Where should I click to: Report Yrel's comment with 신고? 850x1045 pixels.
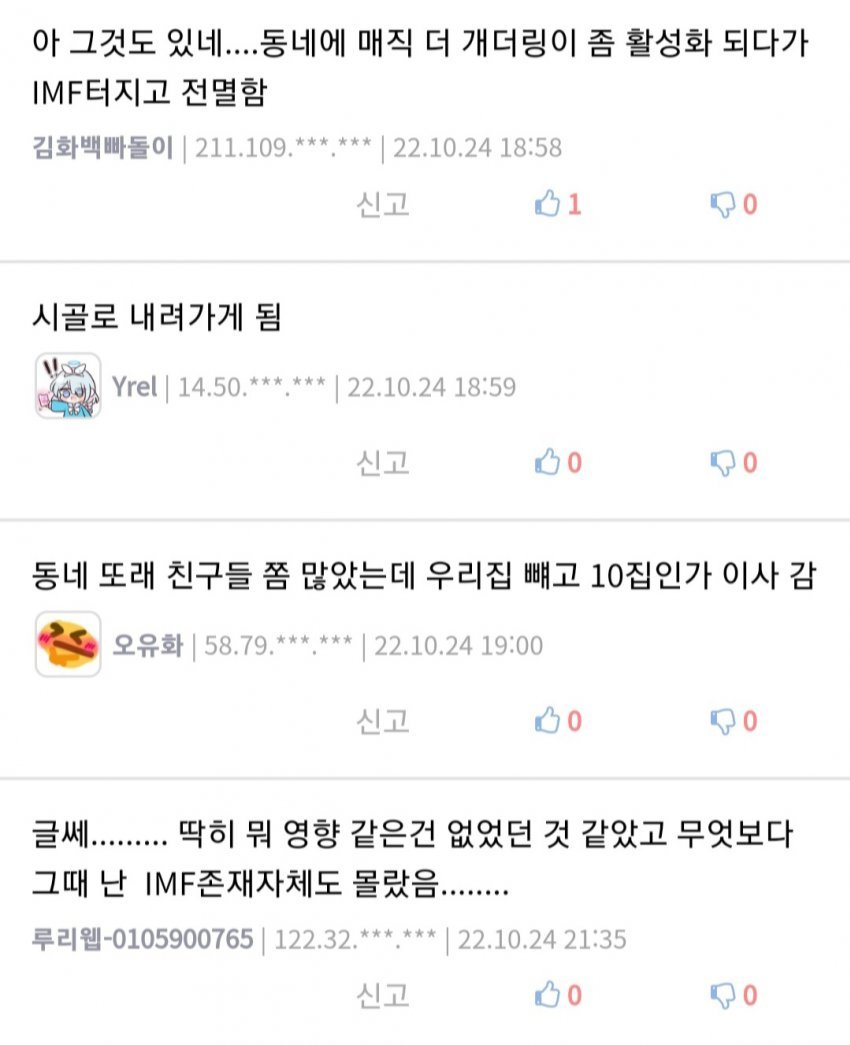click(383, 462)
